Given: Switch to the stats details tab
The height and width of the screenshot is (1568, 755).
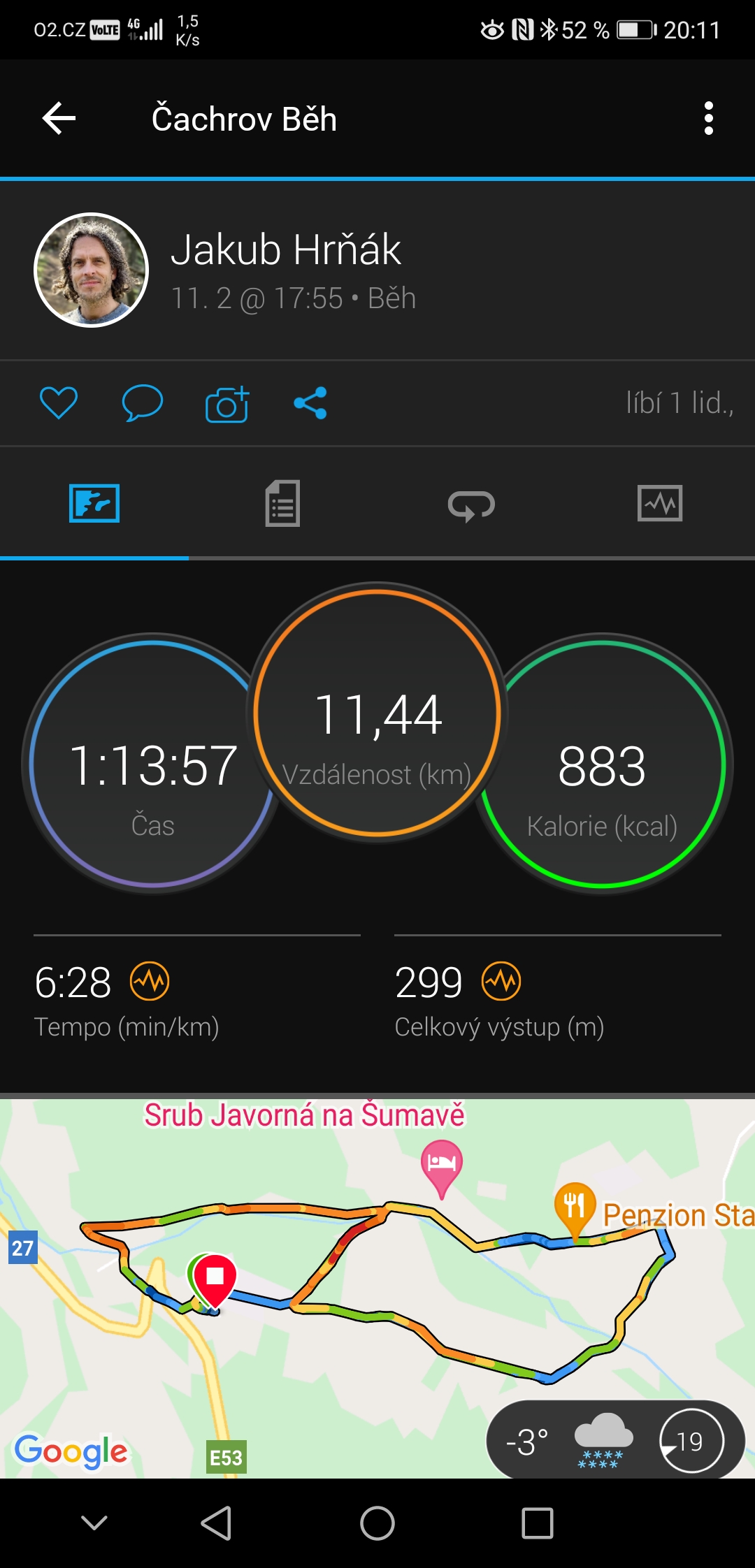Looking at the screenshot, I should 283,503.
